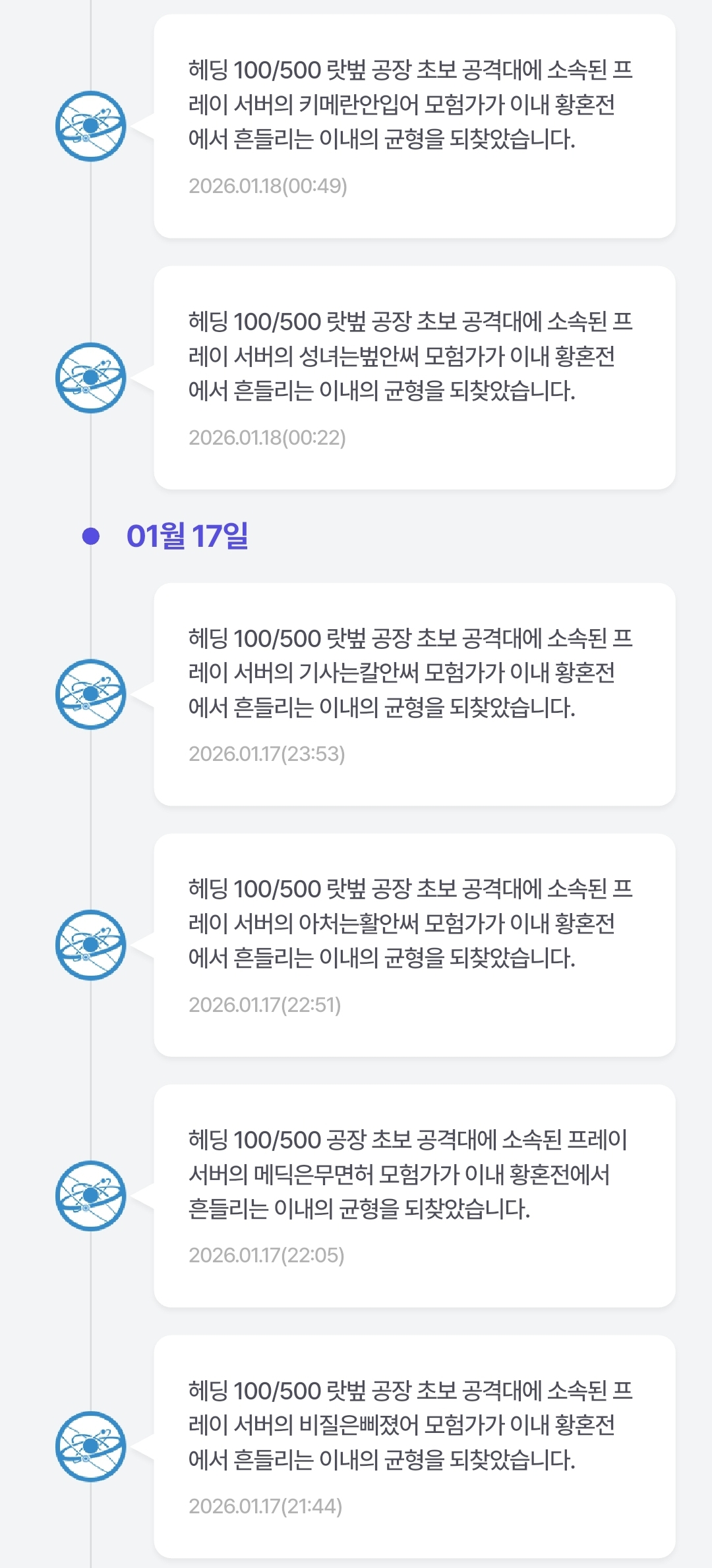Open the 성녀는벞안써 timeline entry from 00:22

coord(414,378)
